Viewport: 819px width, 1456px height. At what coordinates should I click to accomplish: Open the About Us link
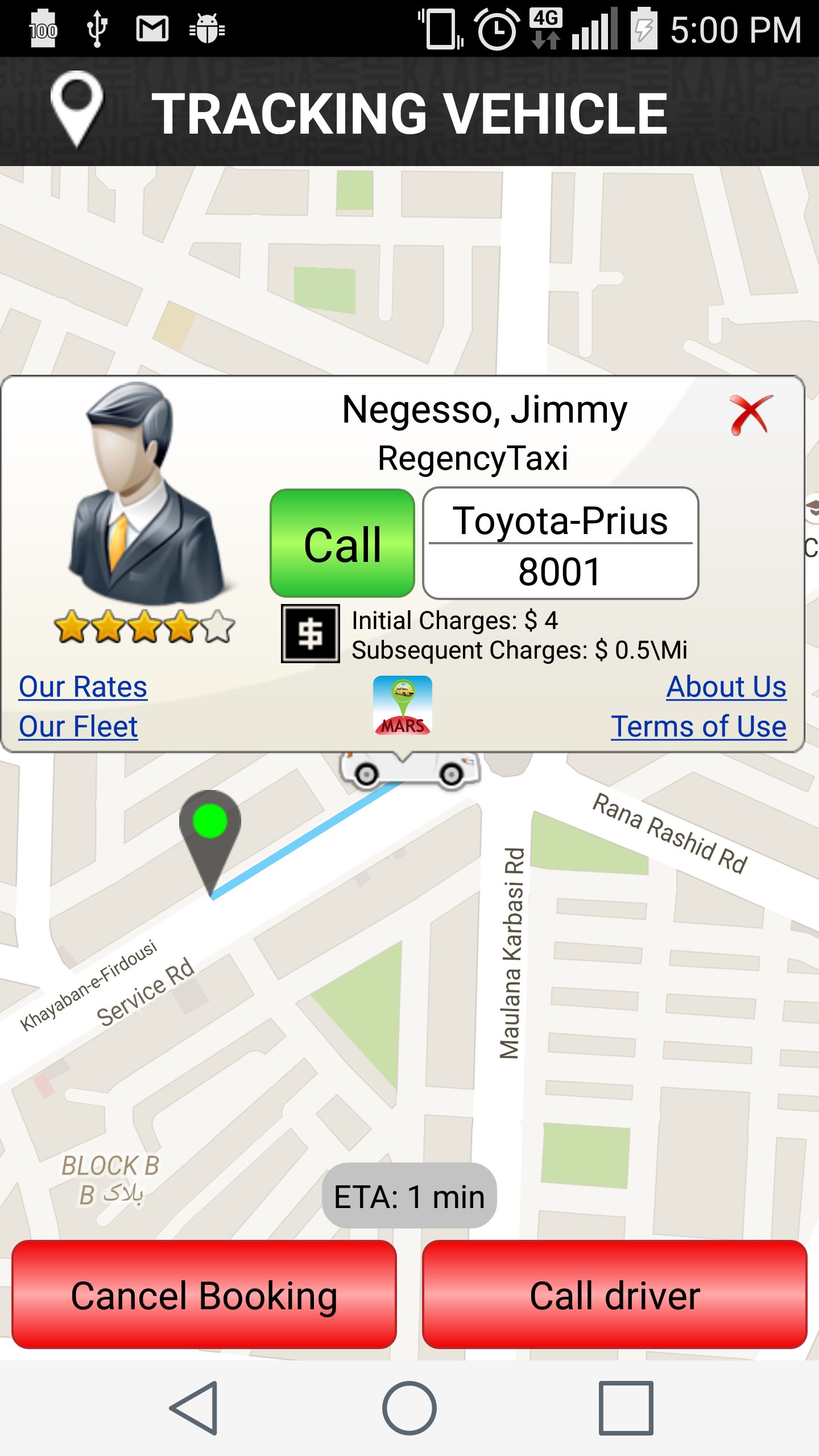click(726, 686)
